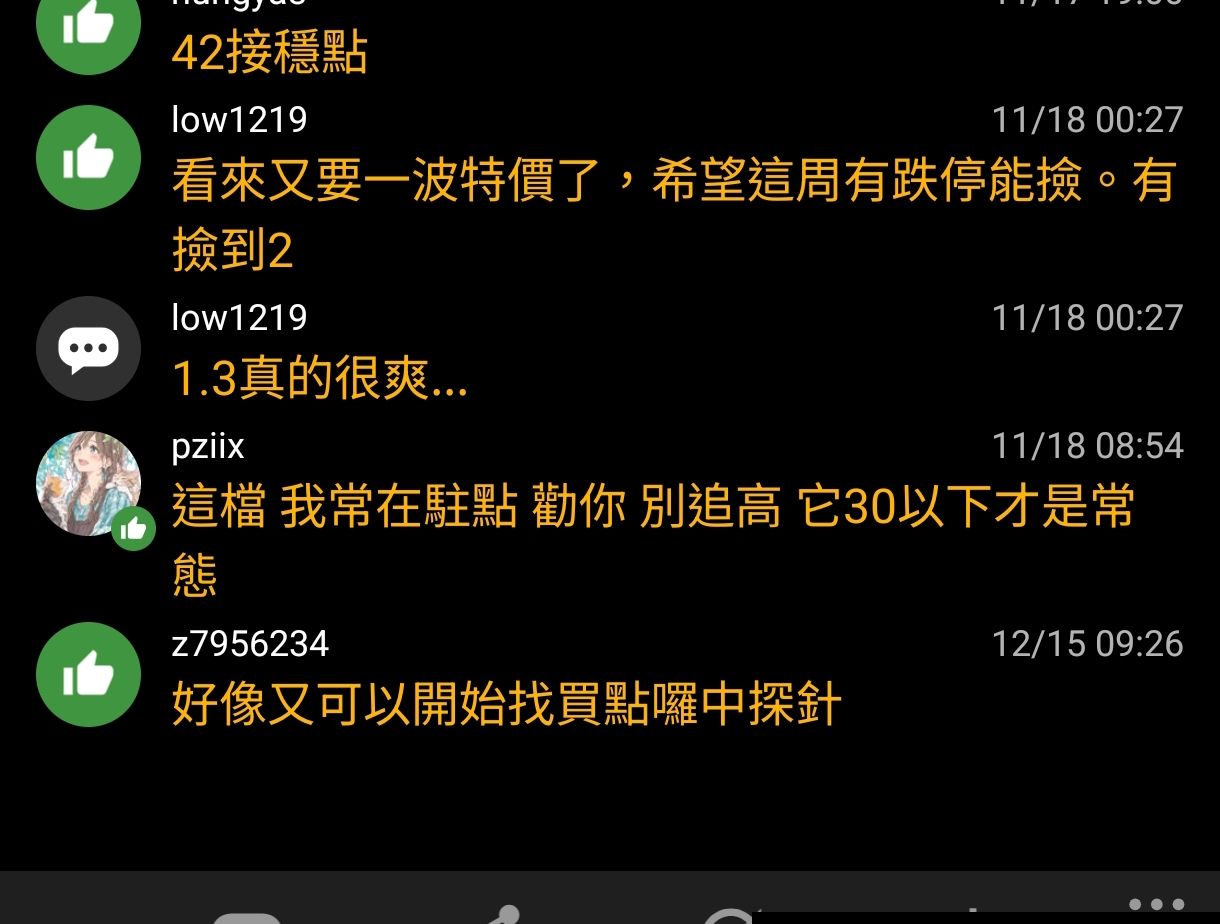Open pziix's comment about 別追高
The width and height of the screenshot is (1220, 924).
[x=652, y=540]
